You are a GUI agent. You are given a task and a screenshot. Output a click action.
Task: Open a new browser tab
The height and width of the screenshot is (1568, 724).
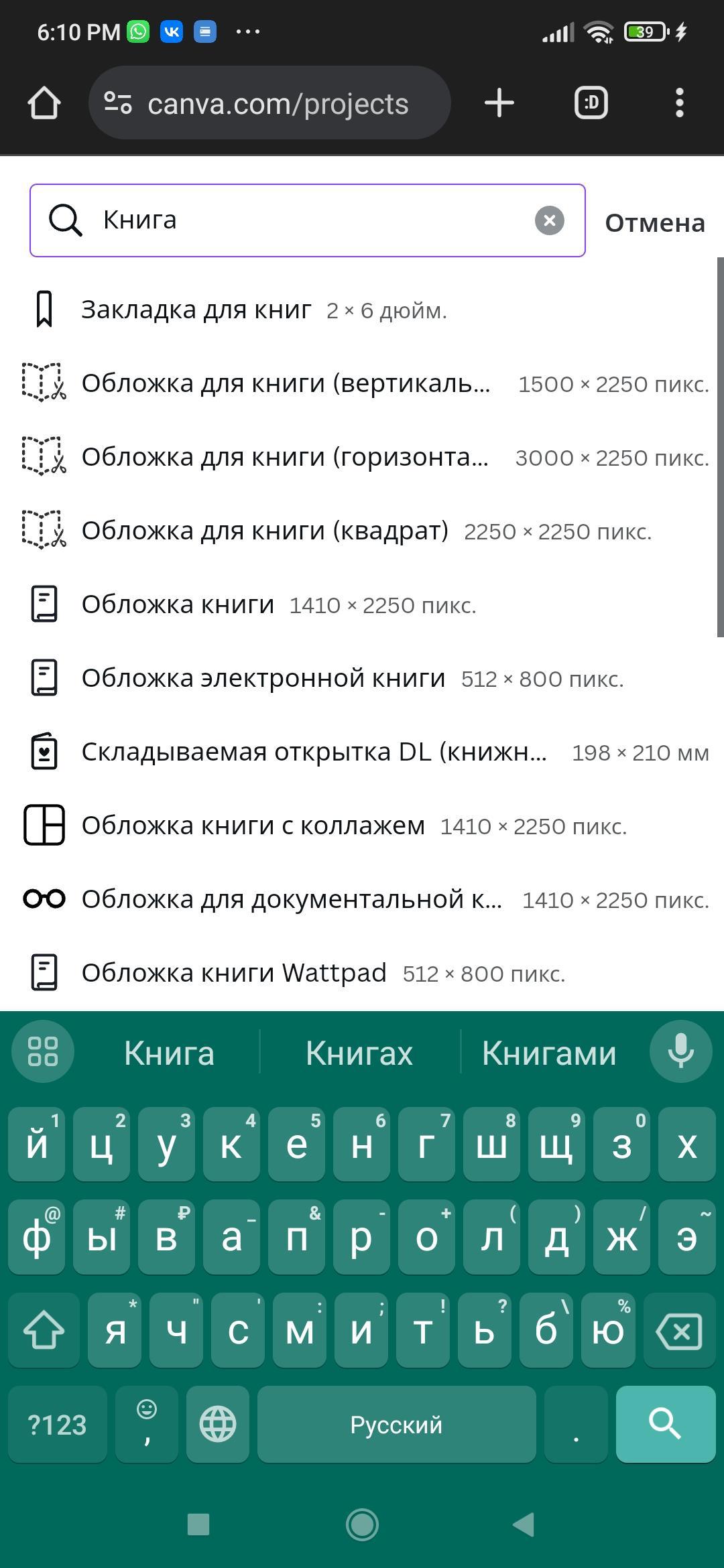(x=499, y=103)
